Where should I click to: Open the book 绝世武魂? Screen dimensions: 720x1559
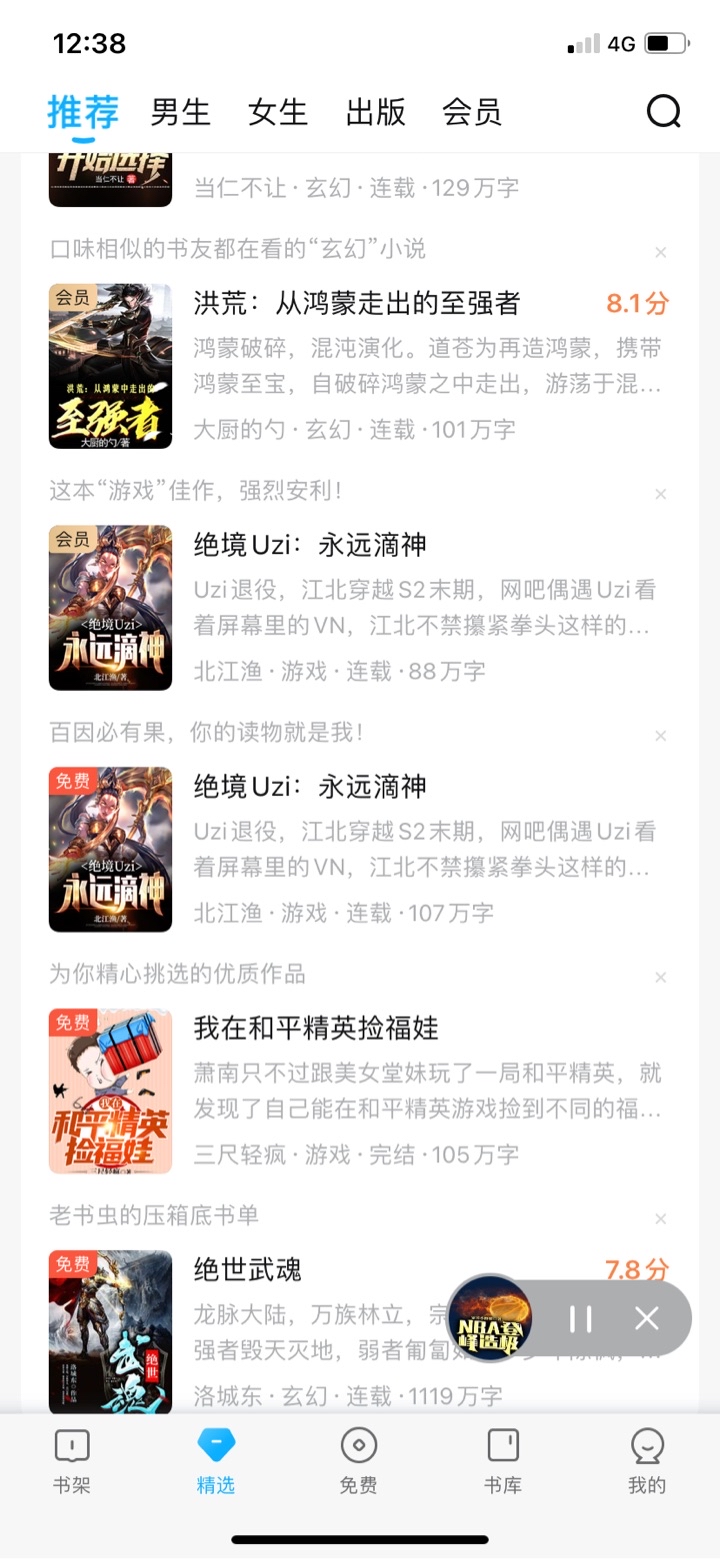pos(246,1271)
